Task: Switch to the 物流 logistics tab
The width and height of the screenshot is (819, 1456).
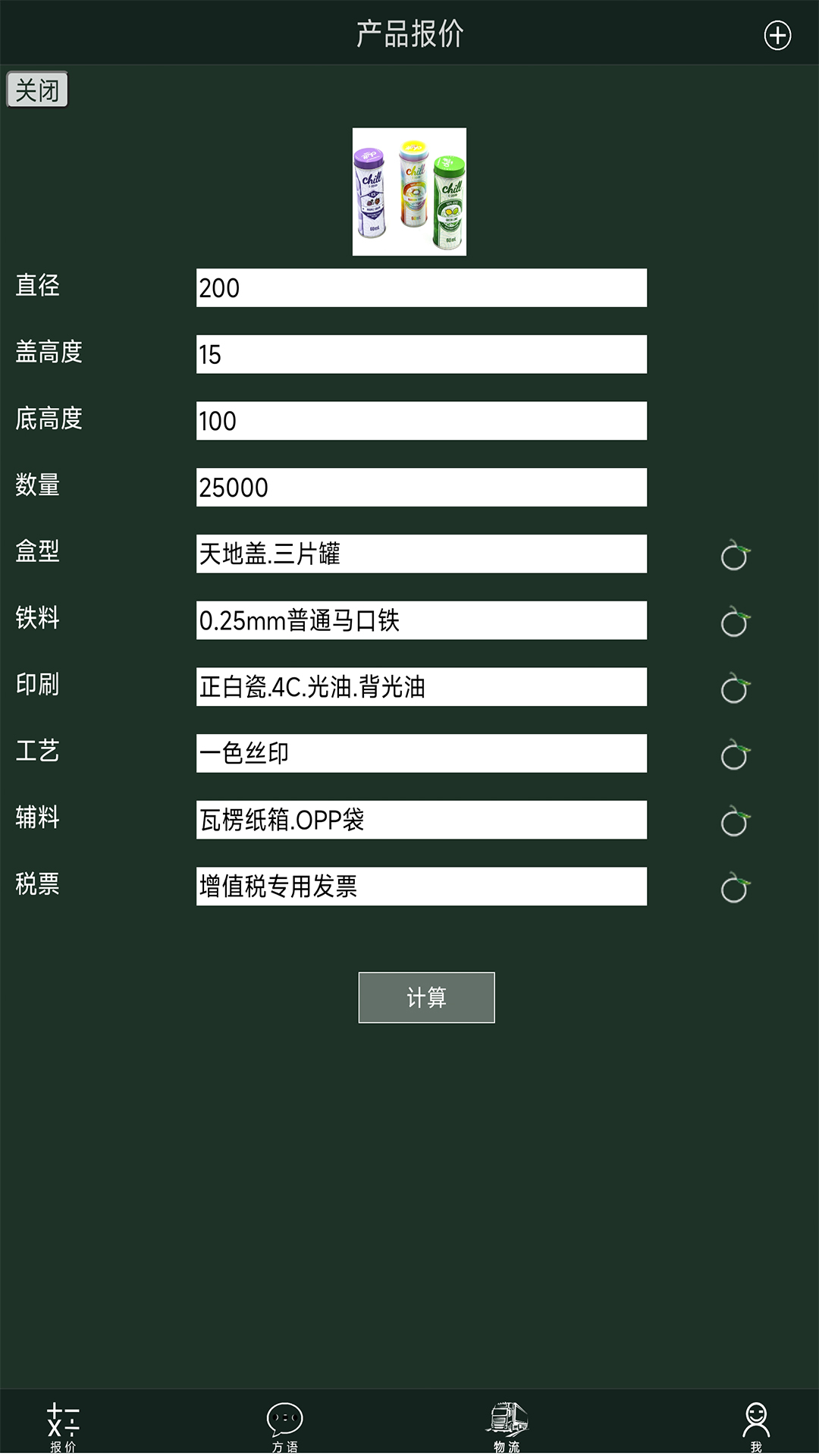Action: pos(507,1426)
